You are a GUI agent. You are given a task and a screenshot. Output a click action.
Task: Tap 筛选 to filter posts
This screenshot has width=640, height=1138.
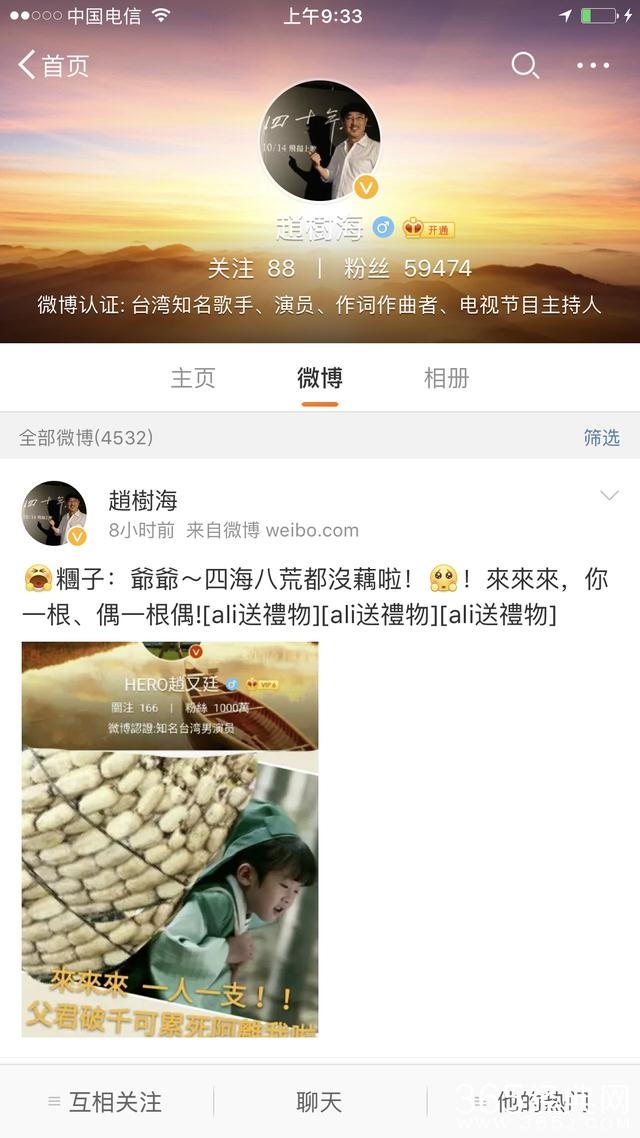[x=601, y=437]
